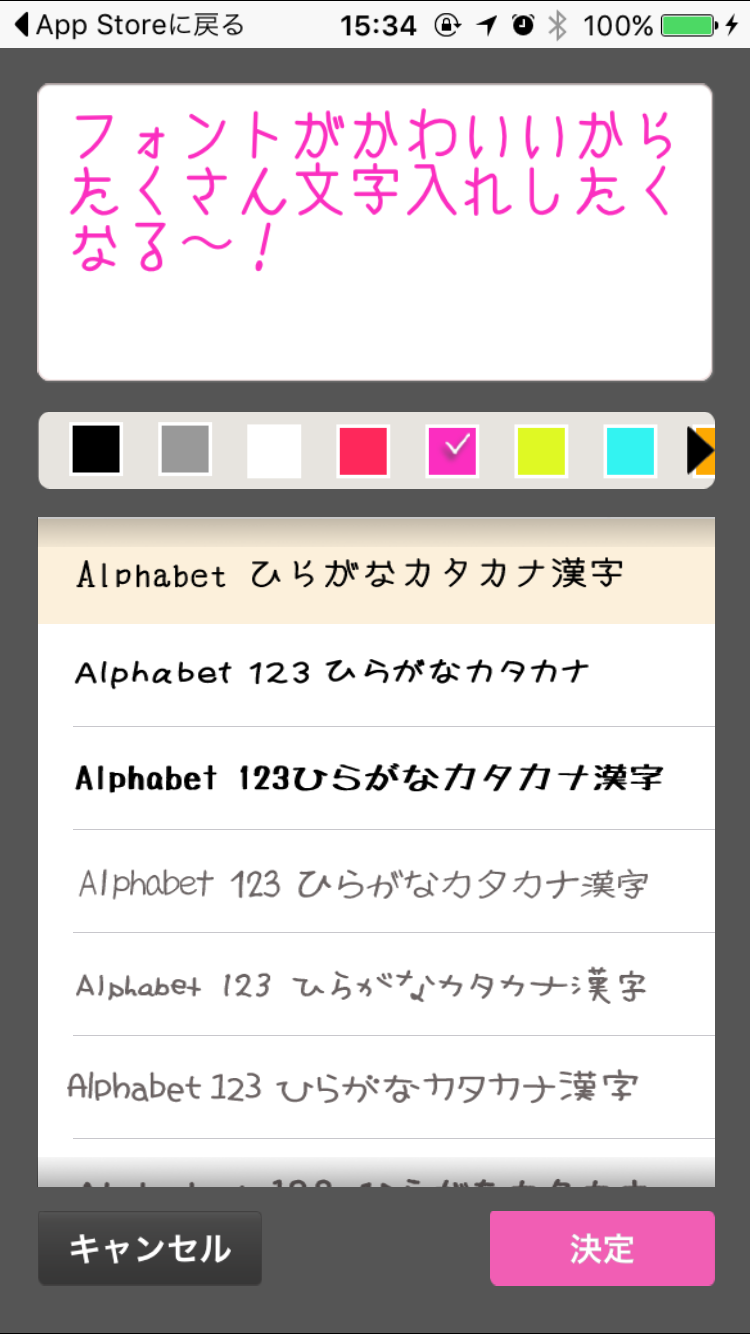Select the gray color swatch
The image size is (750, 1334).
185,450
